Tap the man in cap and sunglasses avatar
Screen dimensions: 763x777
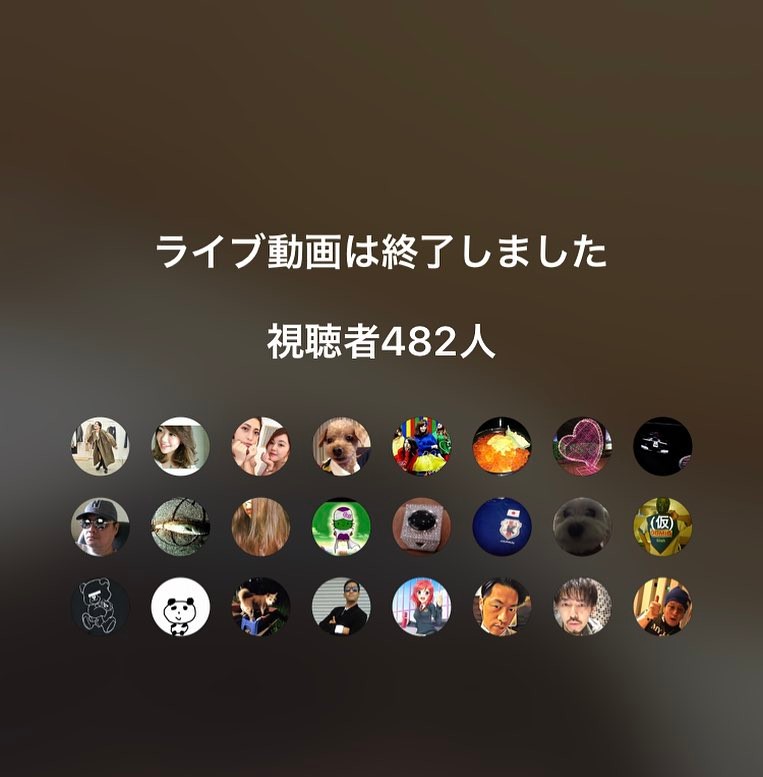(100, 527)
